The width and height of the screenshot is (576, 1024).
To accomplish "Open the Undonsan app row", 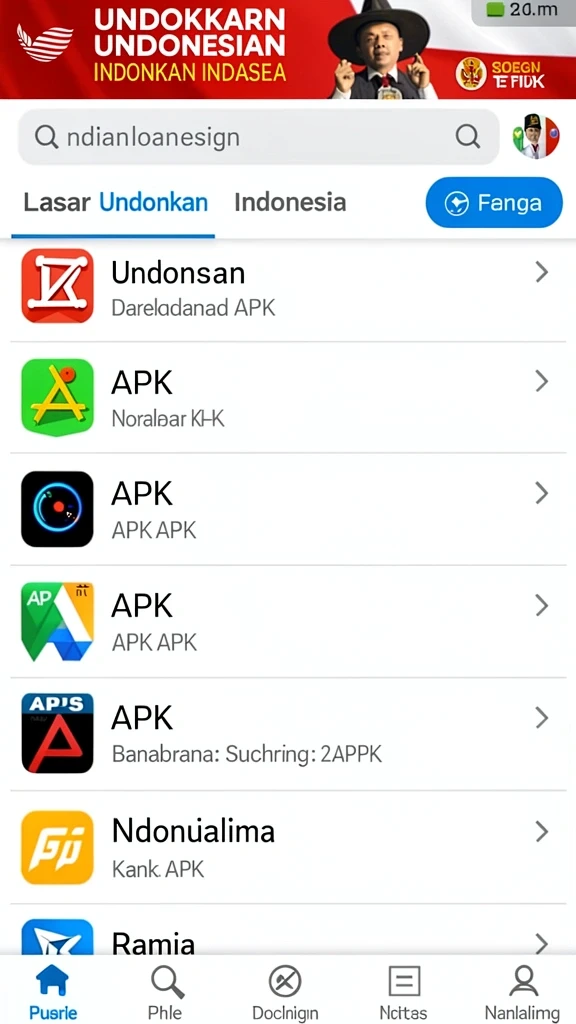I will (x=288, y=286).
